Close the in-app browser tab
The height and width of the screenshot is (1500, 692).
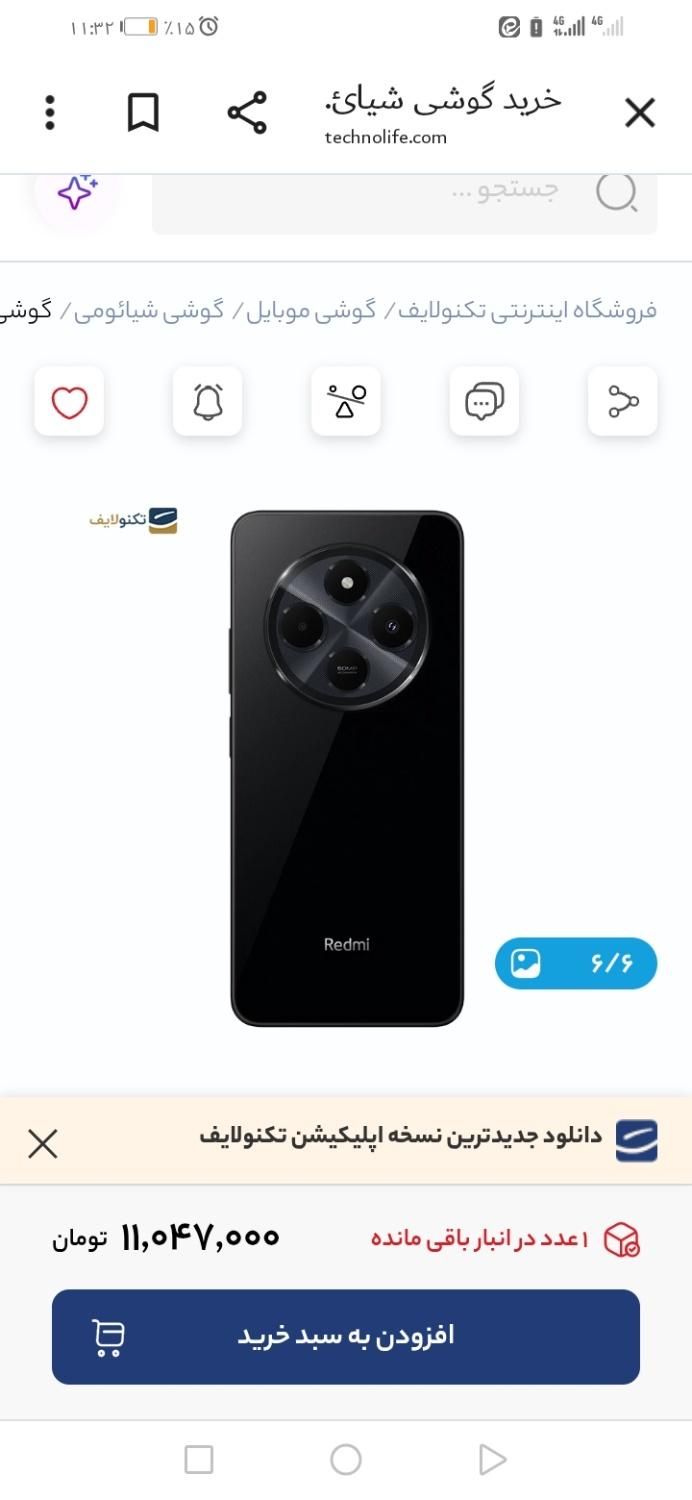[x=639, y=113]
